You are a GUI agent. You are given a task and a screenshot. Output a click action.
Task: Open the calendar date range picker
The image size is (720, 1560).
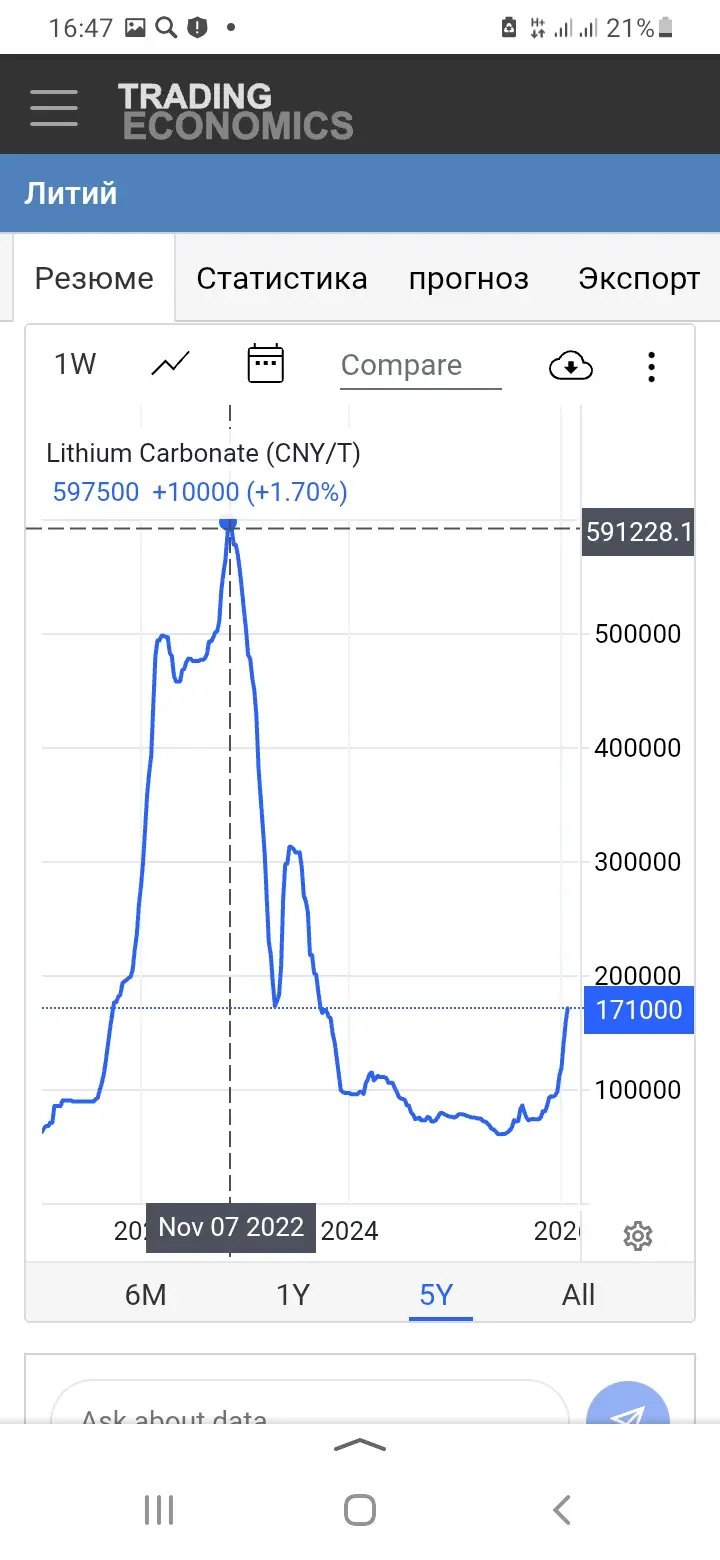tap(265, 364)
